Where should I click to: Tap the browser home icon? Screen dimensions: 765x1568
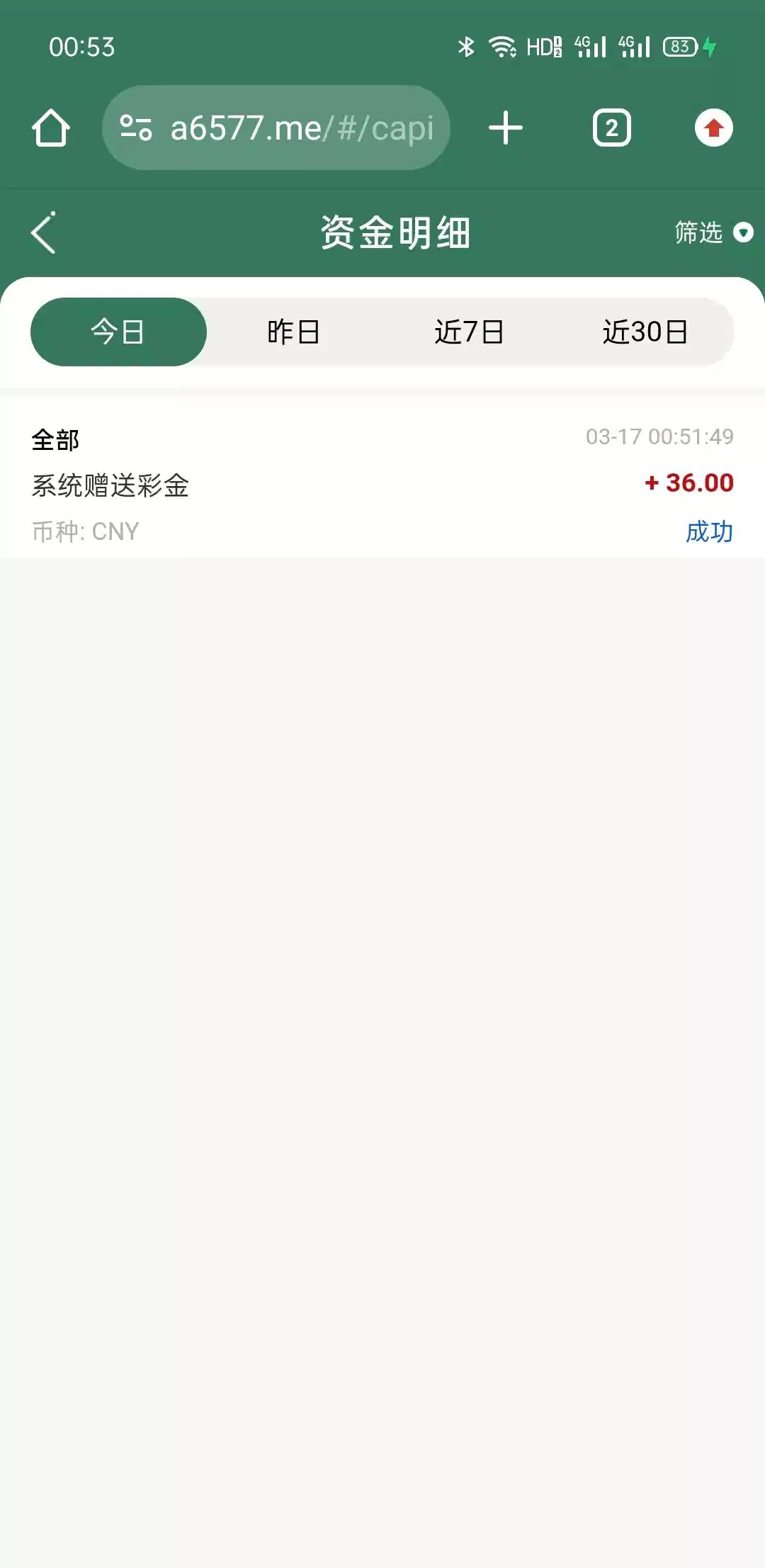click(x=51, y=128)
